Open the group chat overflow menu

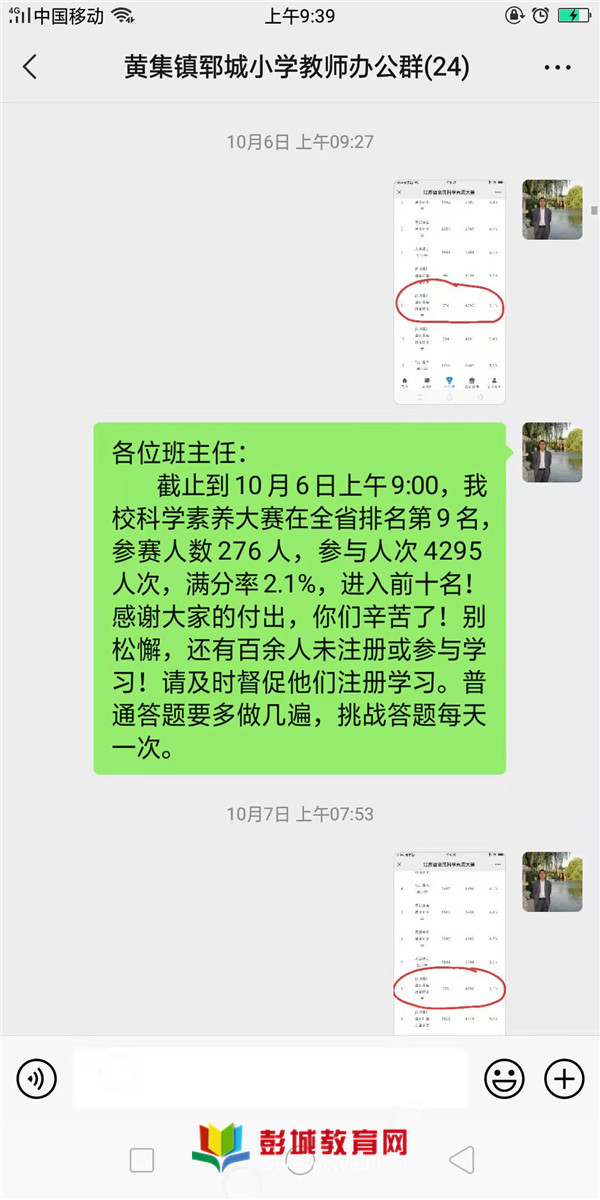tap(556, 67)
